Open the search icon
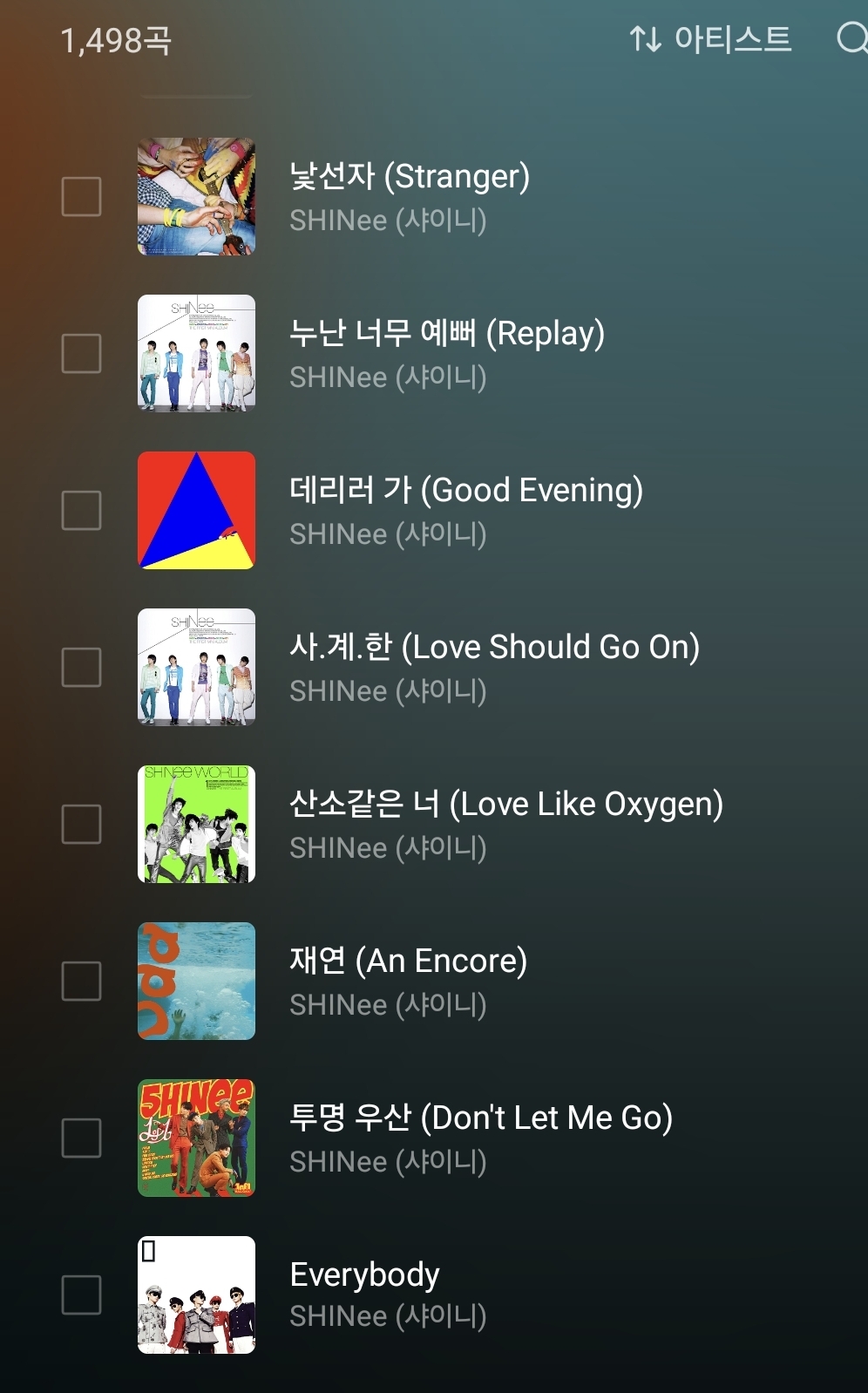The width and height of the screenshot is (868, 1393). click(851, 38)
